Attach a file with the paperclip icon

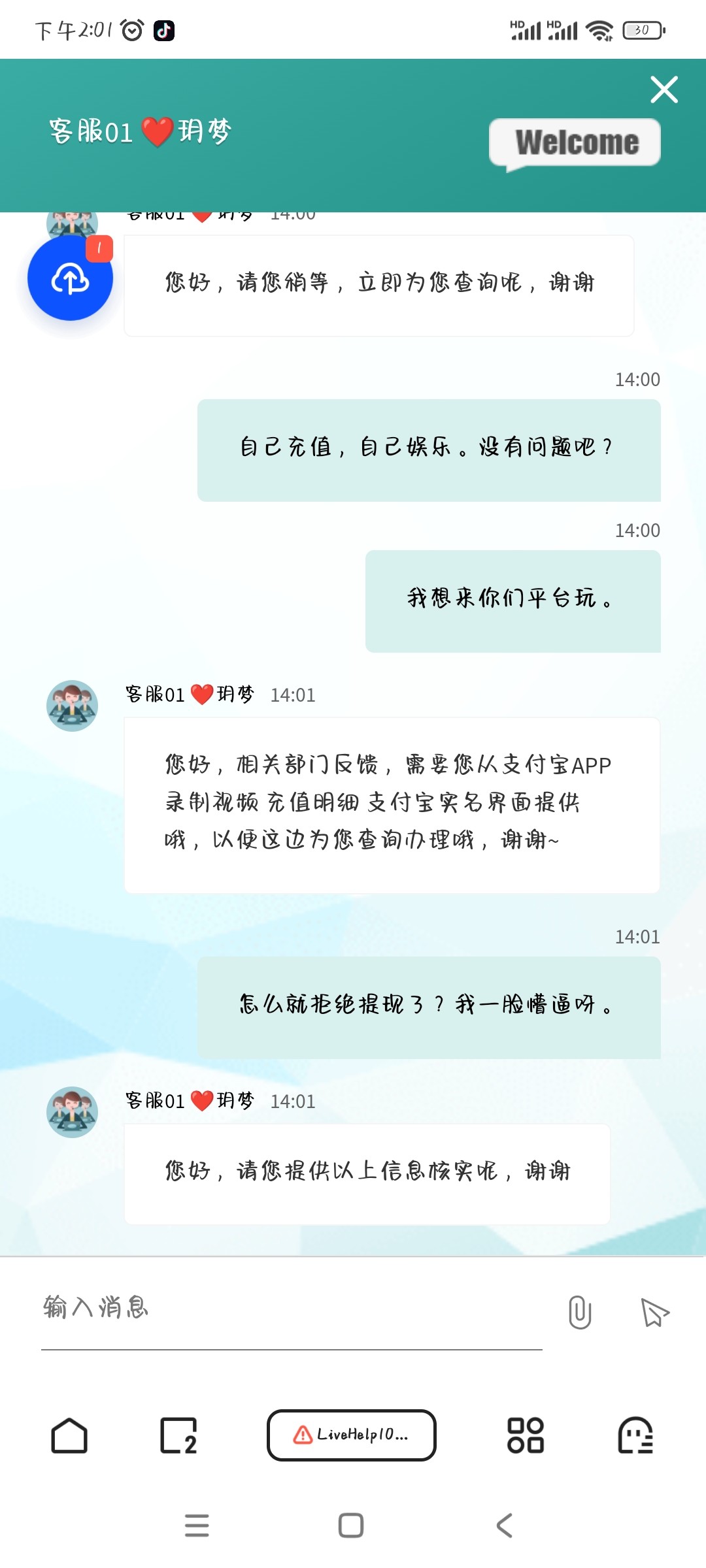(579, 1312)
